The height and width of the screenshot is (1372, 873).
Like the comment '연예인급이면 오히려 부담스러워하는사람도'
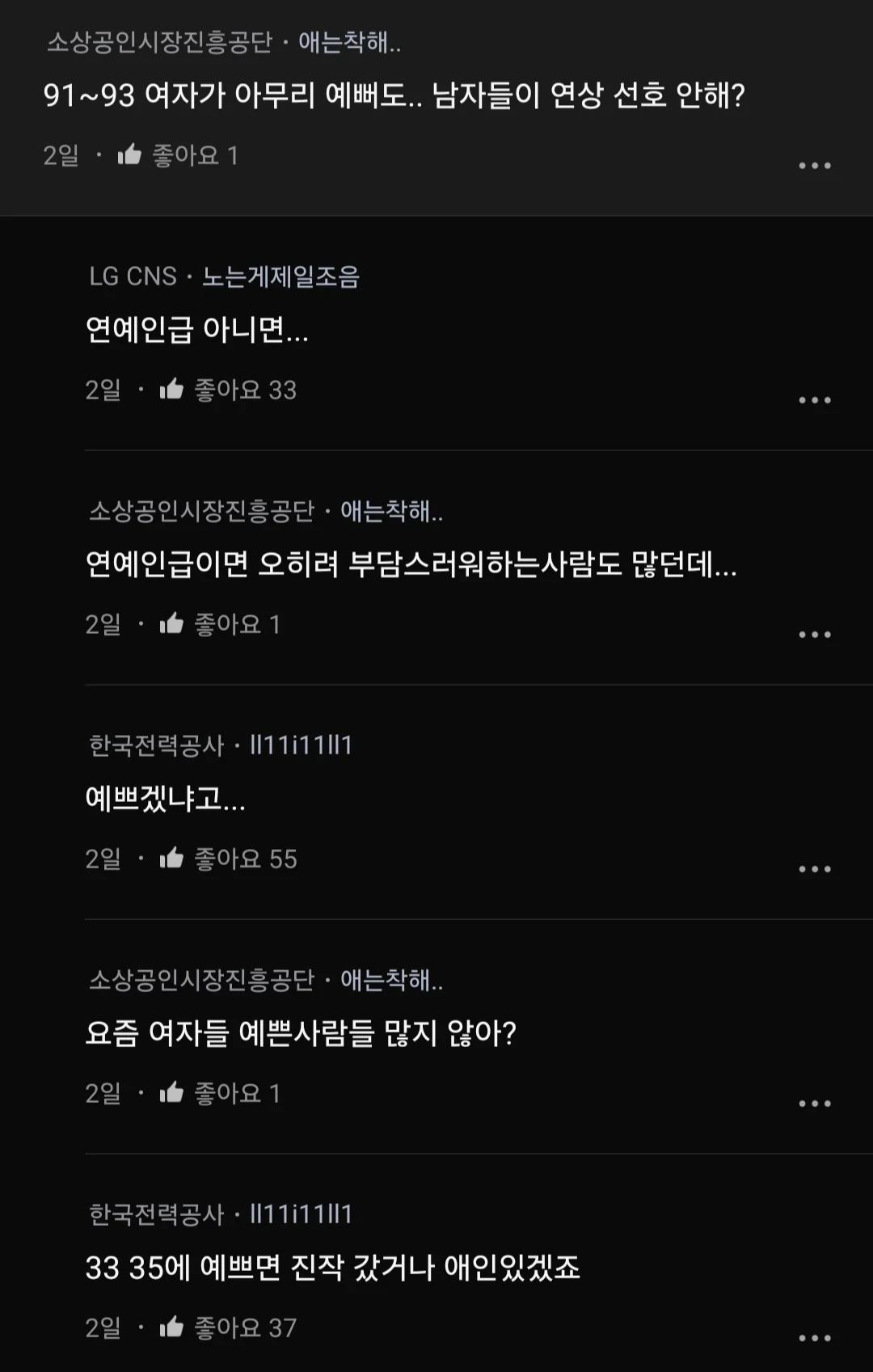coord(171,624)
